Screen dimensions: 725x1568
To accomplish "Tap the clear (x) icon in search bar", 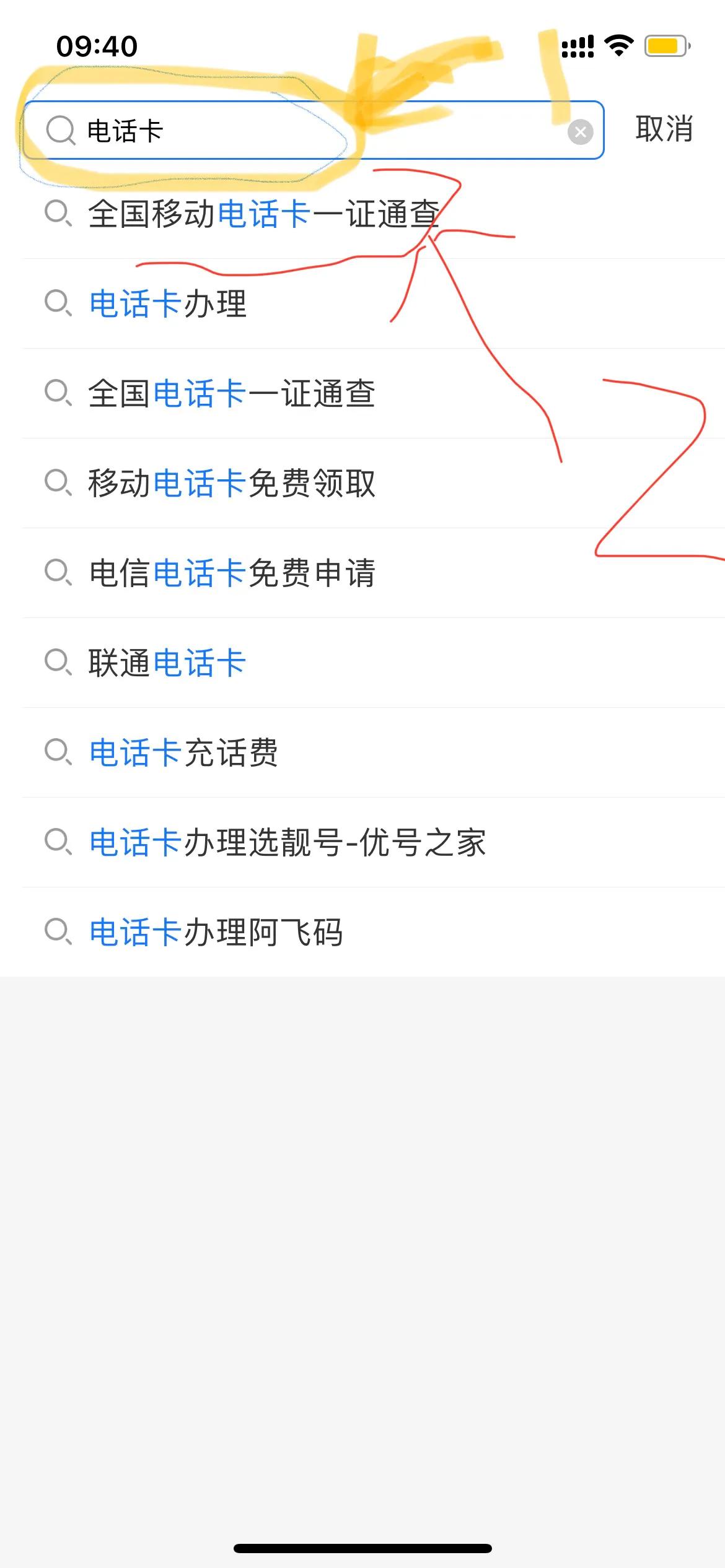I will point(580,130).
